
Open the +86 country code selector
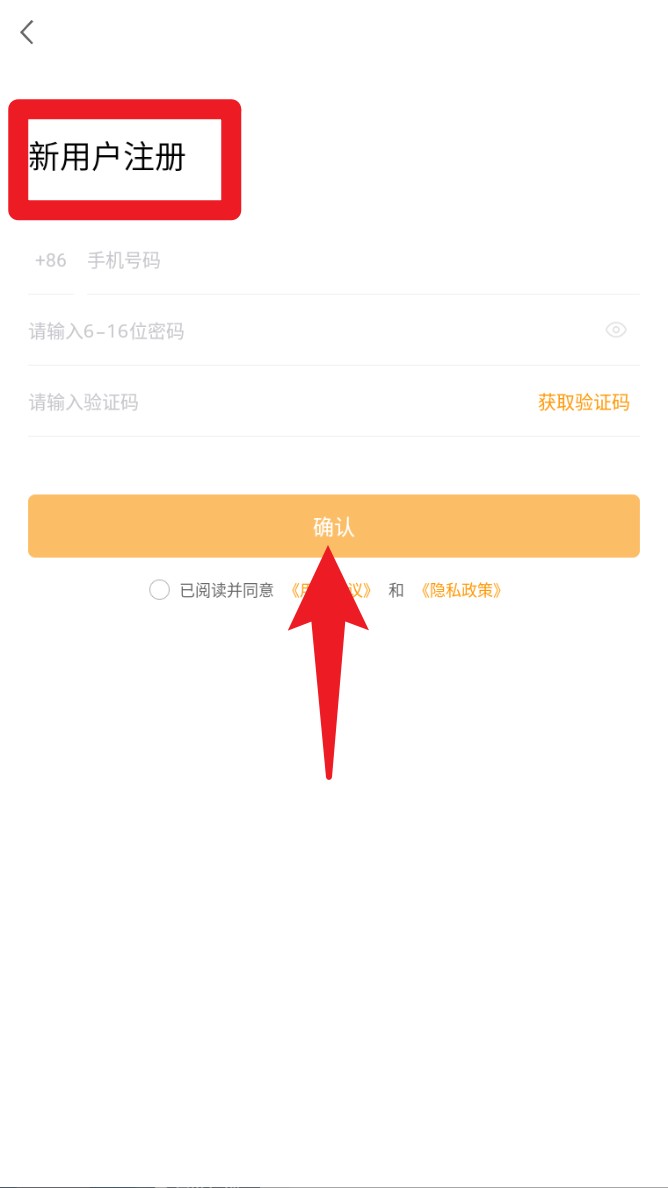point(50,261)
